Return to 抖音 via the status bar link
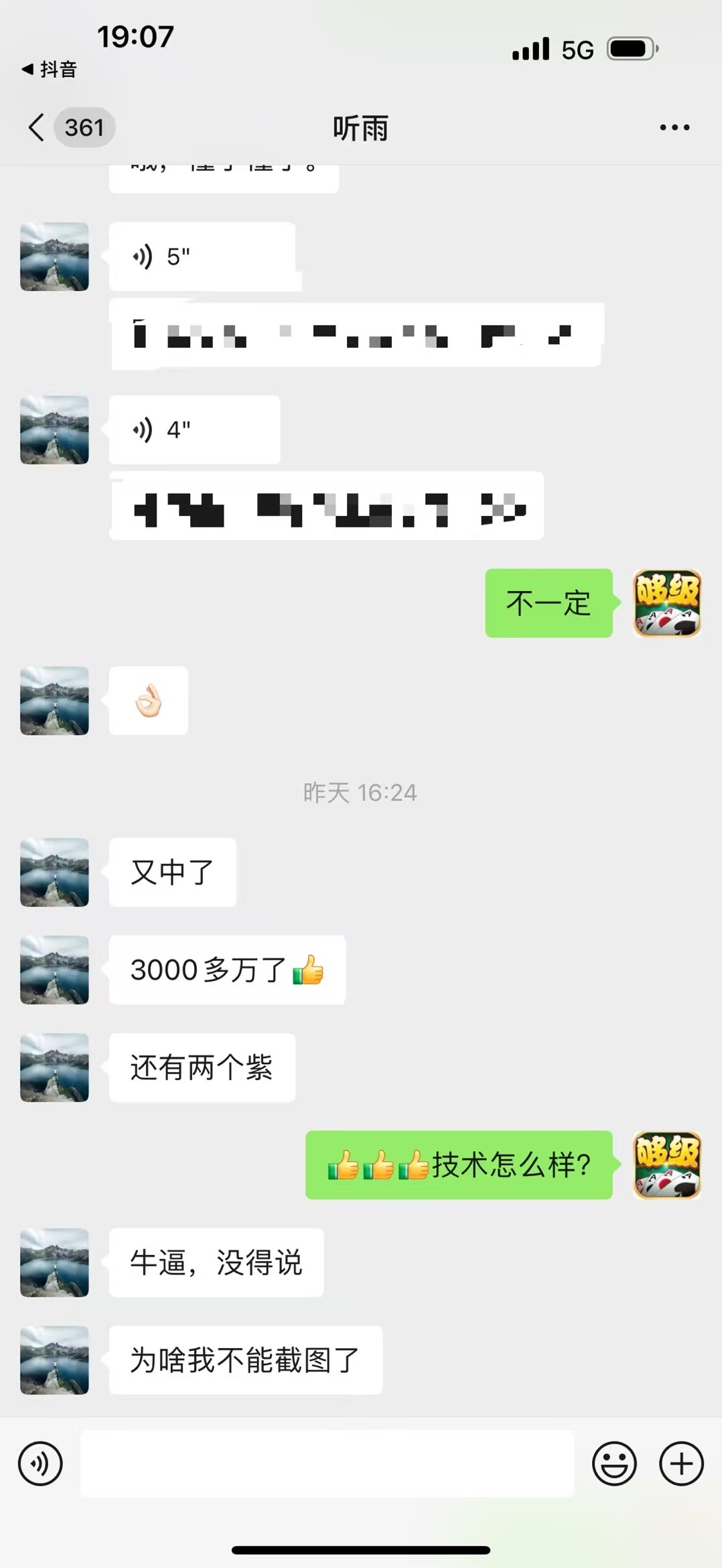The height and width of the screenshot is (1568, 722). pyautogui.click(x=50, y=69)
